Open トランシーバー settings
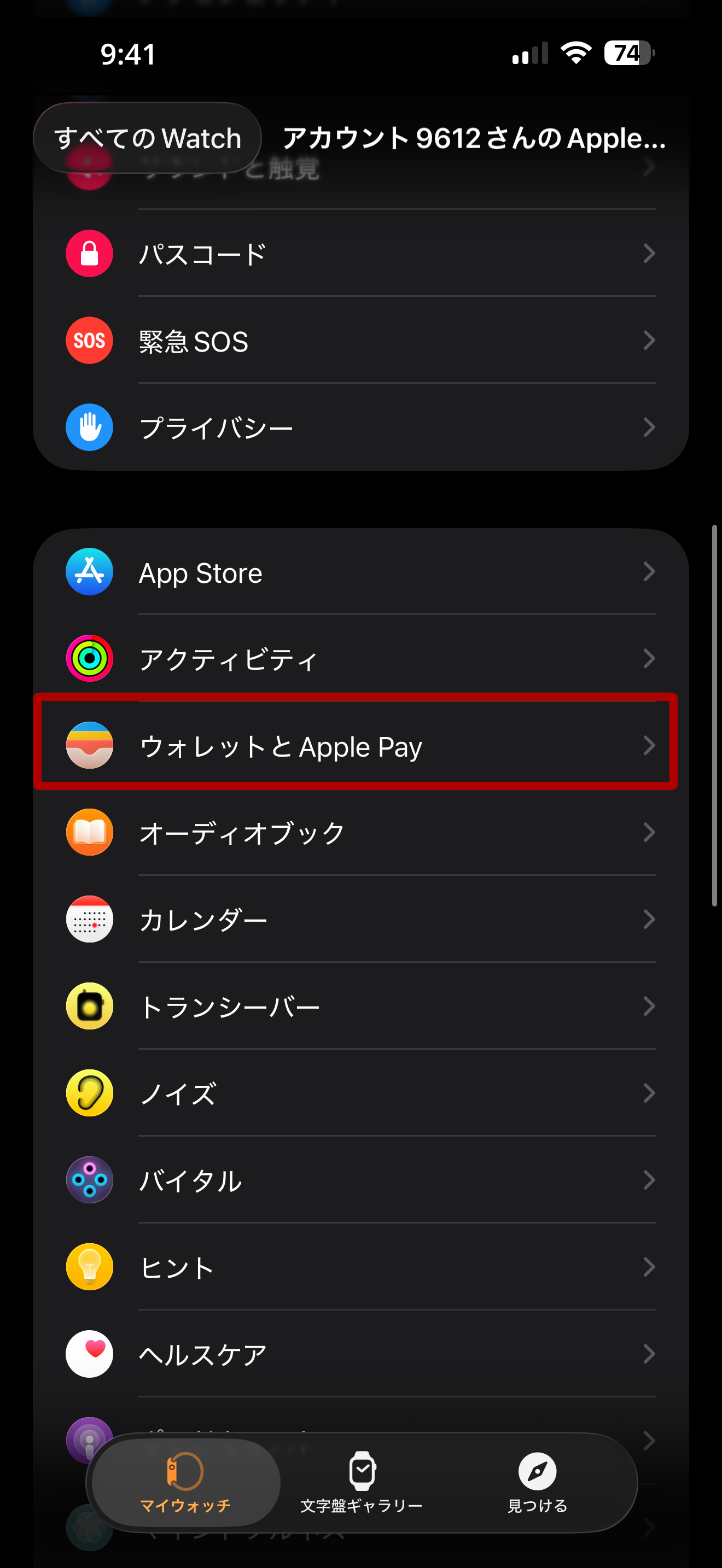Screen dimensions: 722x1568 point(360,1006)
